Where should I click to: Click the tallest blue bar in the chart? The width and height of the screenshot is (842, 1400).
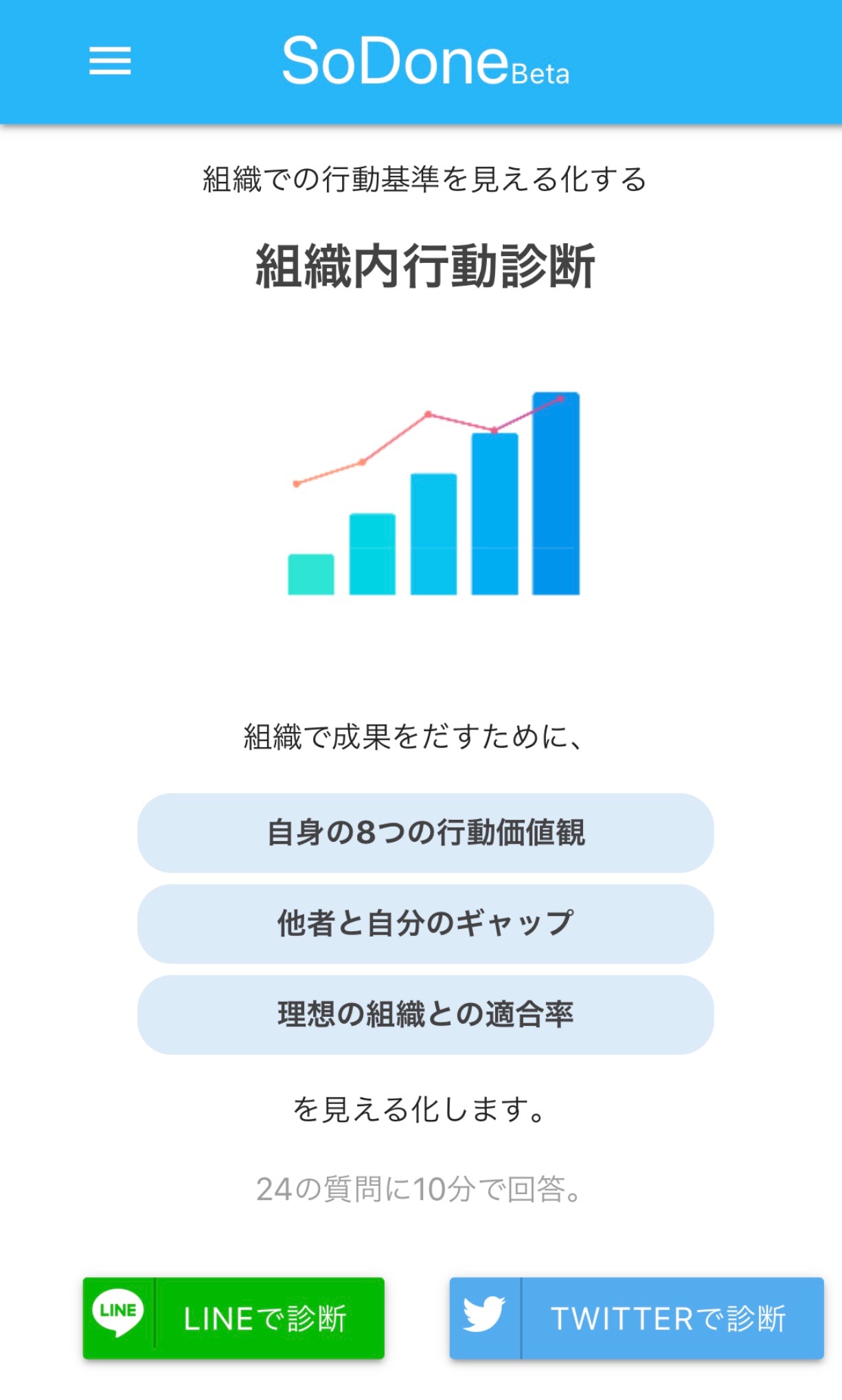(556, 494)
